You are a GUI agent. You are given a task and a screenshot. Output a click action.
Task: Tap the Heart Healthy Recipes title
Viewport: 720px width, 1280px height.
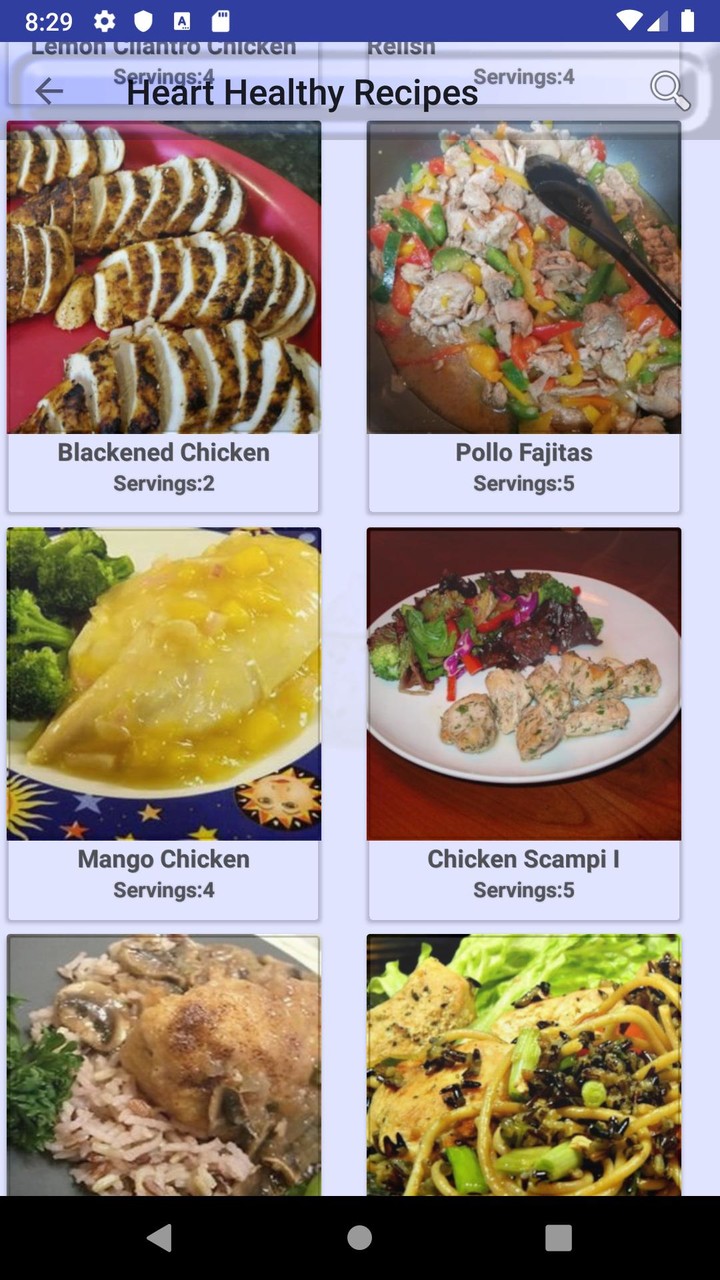tap(302, 92)
